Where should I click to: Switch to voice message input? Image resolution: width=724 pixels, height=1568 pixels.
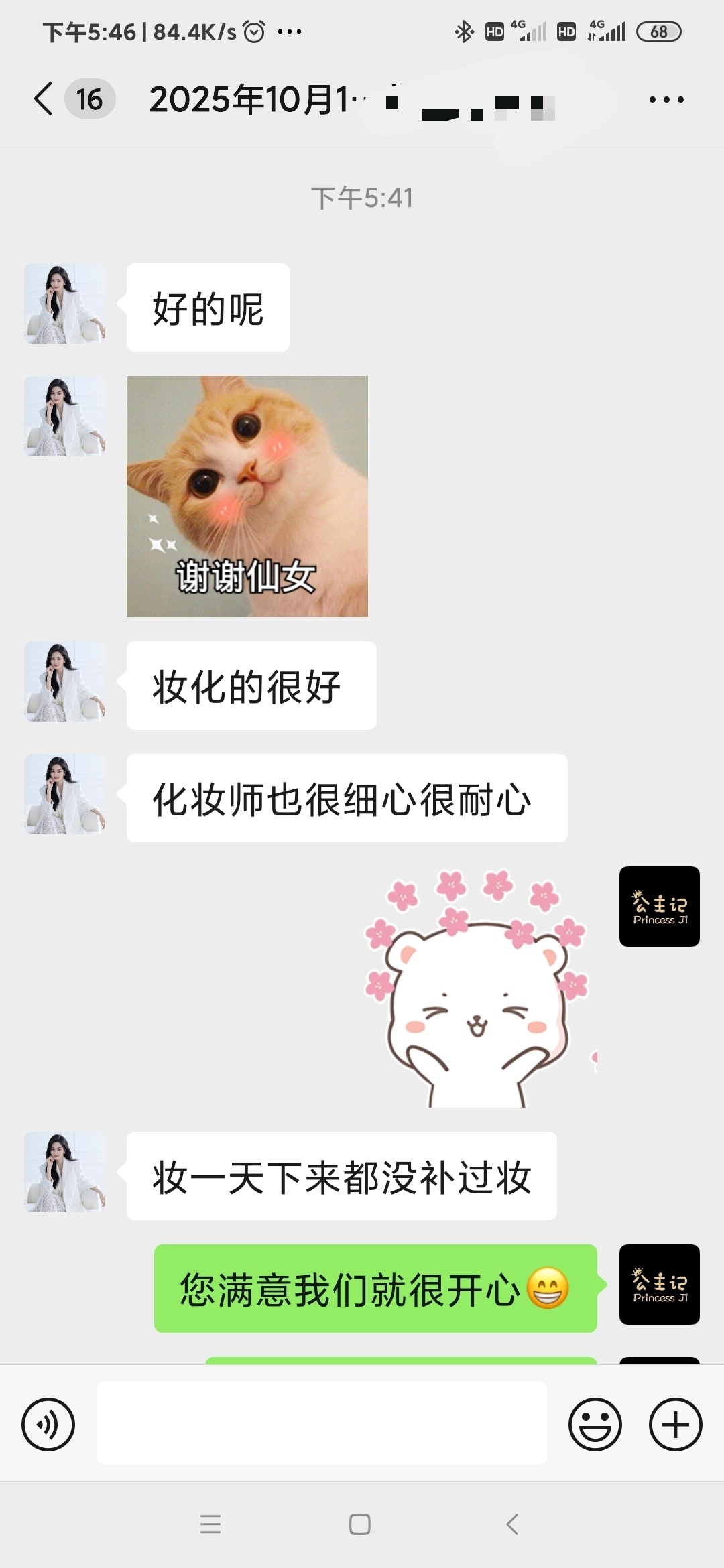click(x=48, y=1425)
